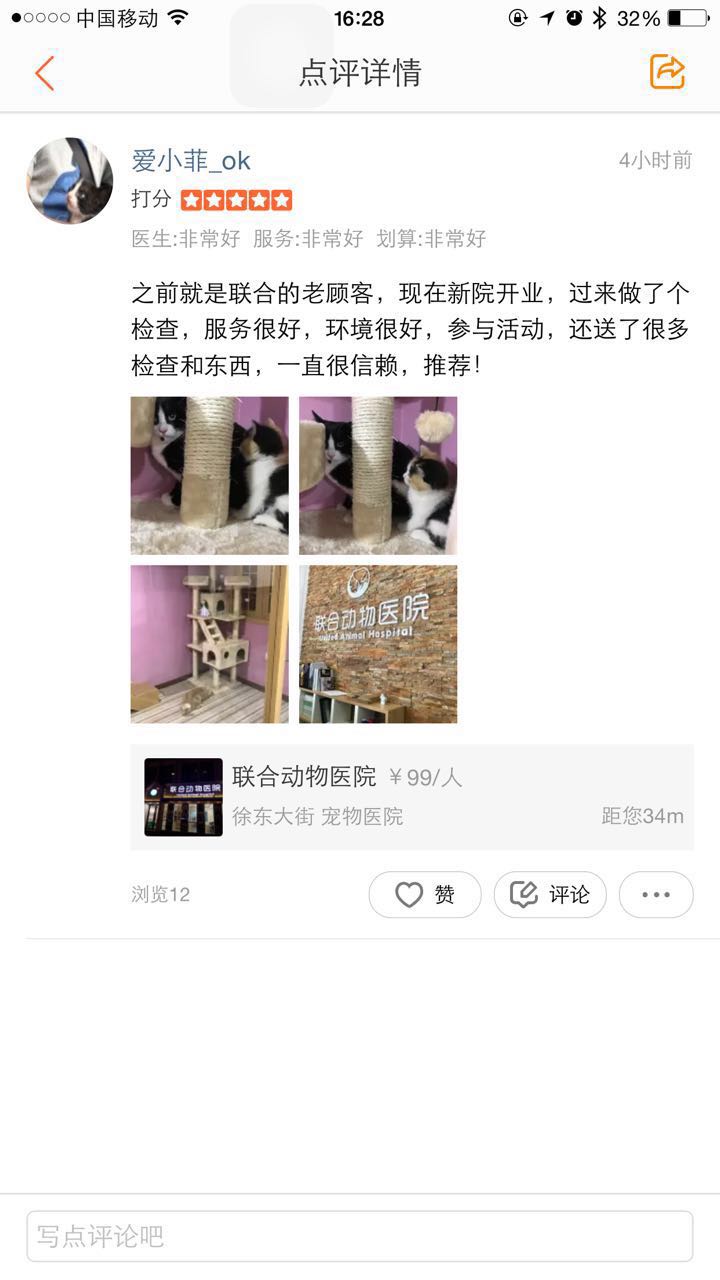View the hospital sign wall photo
Viewport: 720px width, 1280px height.
tap(378, 644)
